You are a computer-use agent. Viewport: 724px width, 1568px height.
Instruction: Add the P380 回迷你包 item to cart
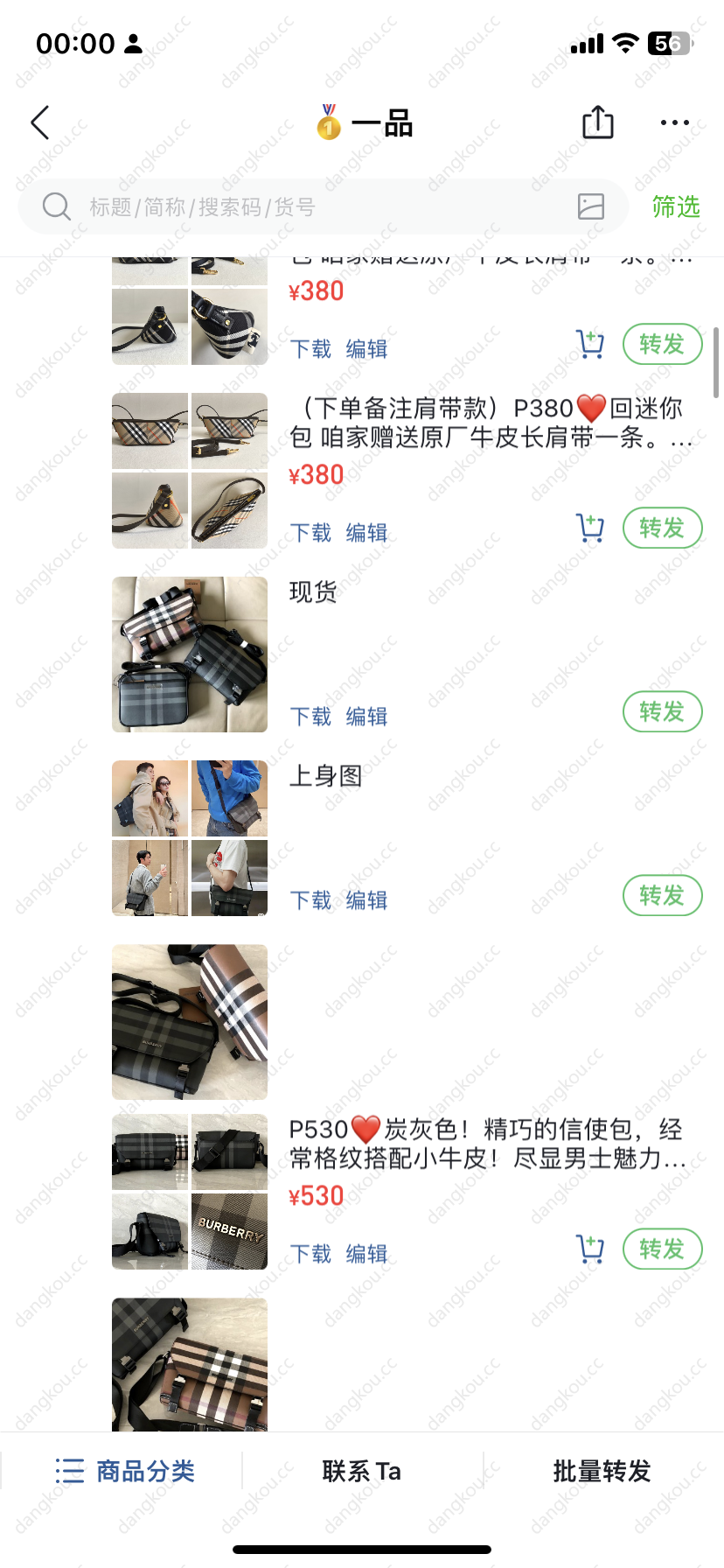tap(590, 528)
